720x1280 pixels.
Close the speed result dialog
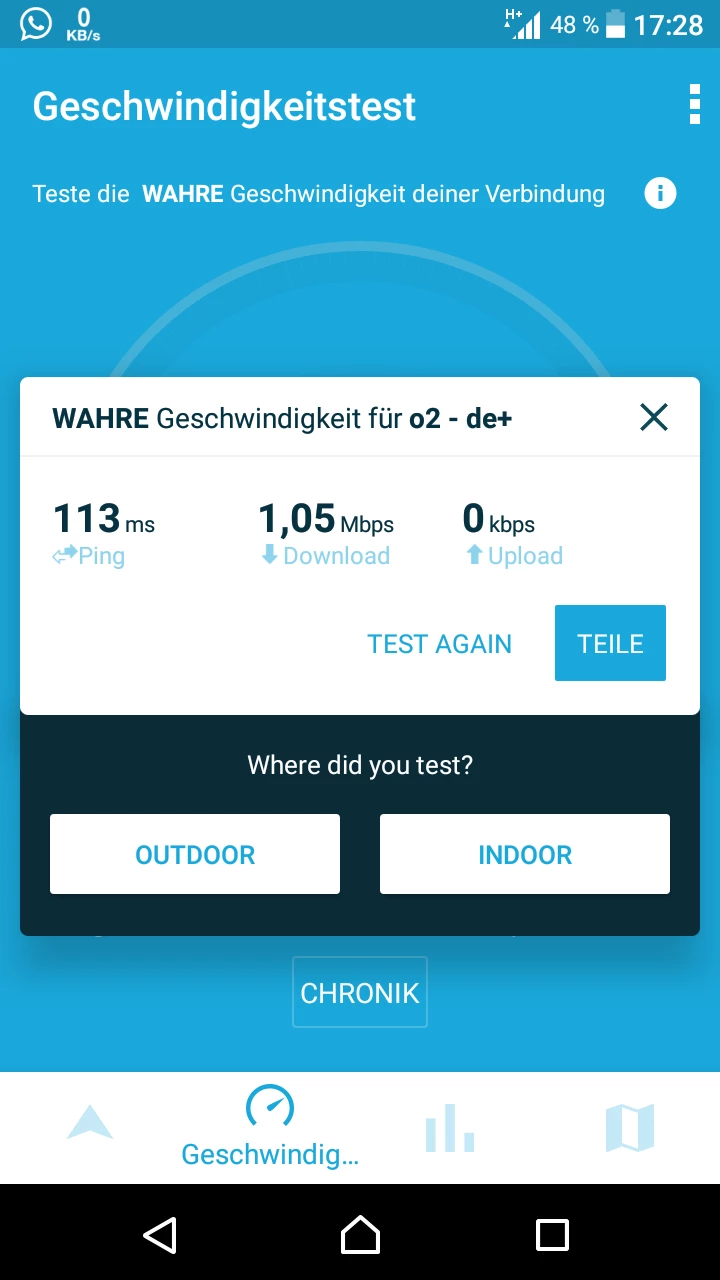coord(653,417)
